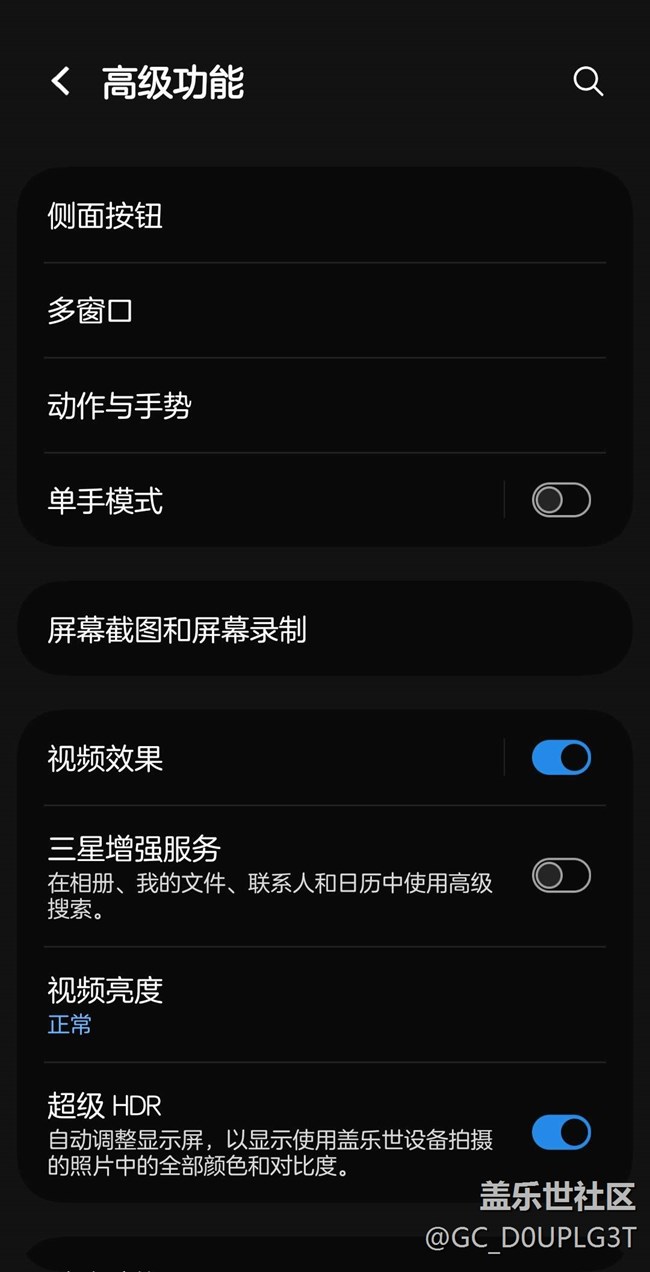Enable the 三星增强服务 switch

(x=561, y=876)
